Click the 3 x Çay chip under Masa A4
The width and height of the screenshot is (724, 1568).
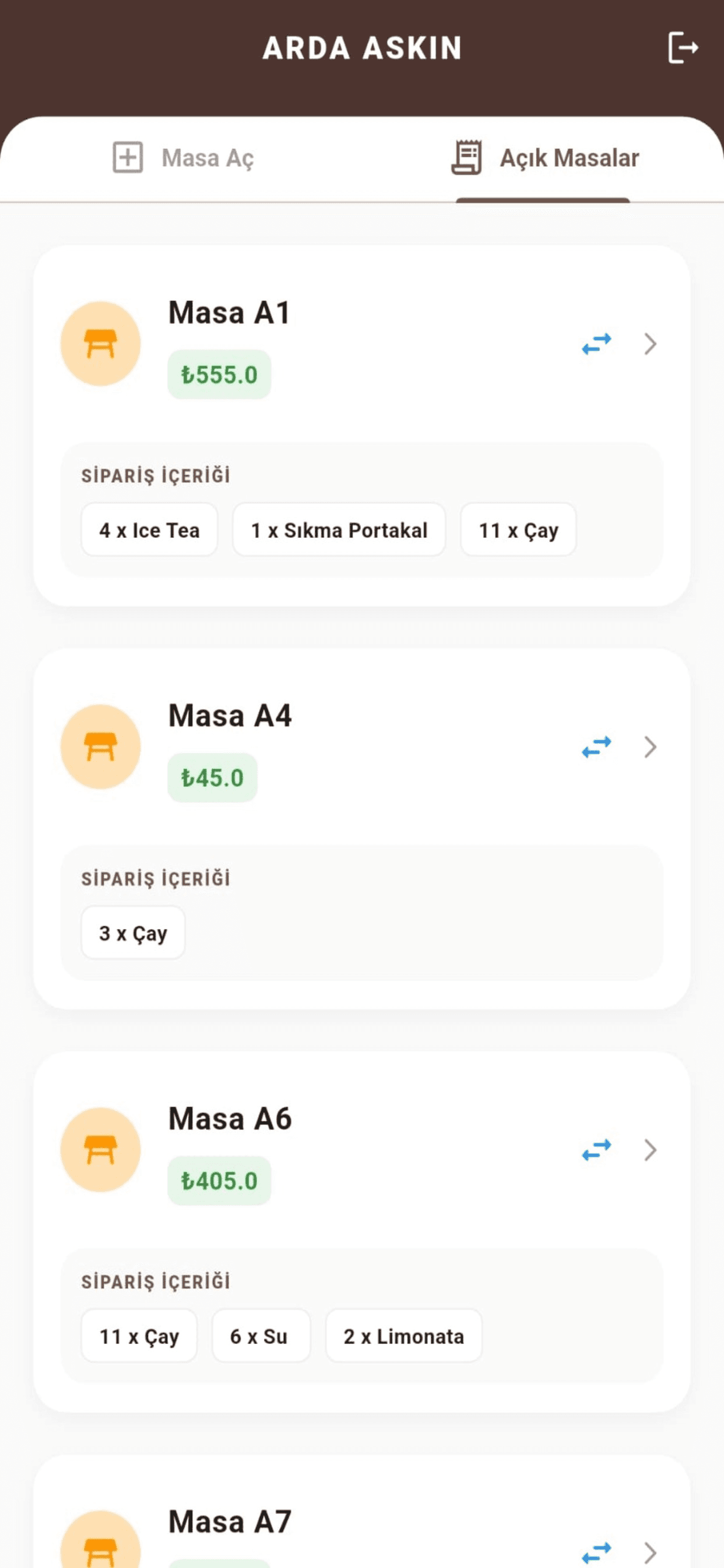tap(133, 933)
